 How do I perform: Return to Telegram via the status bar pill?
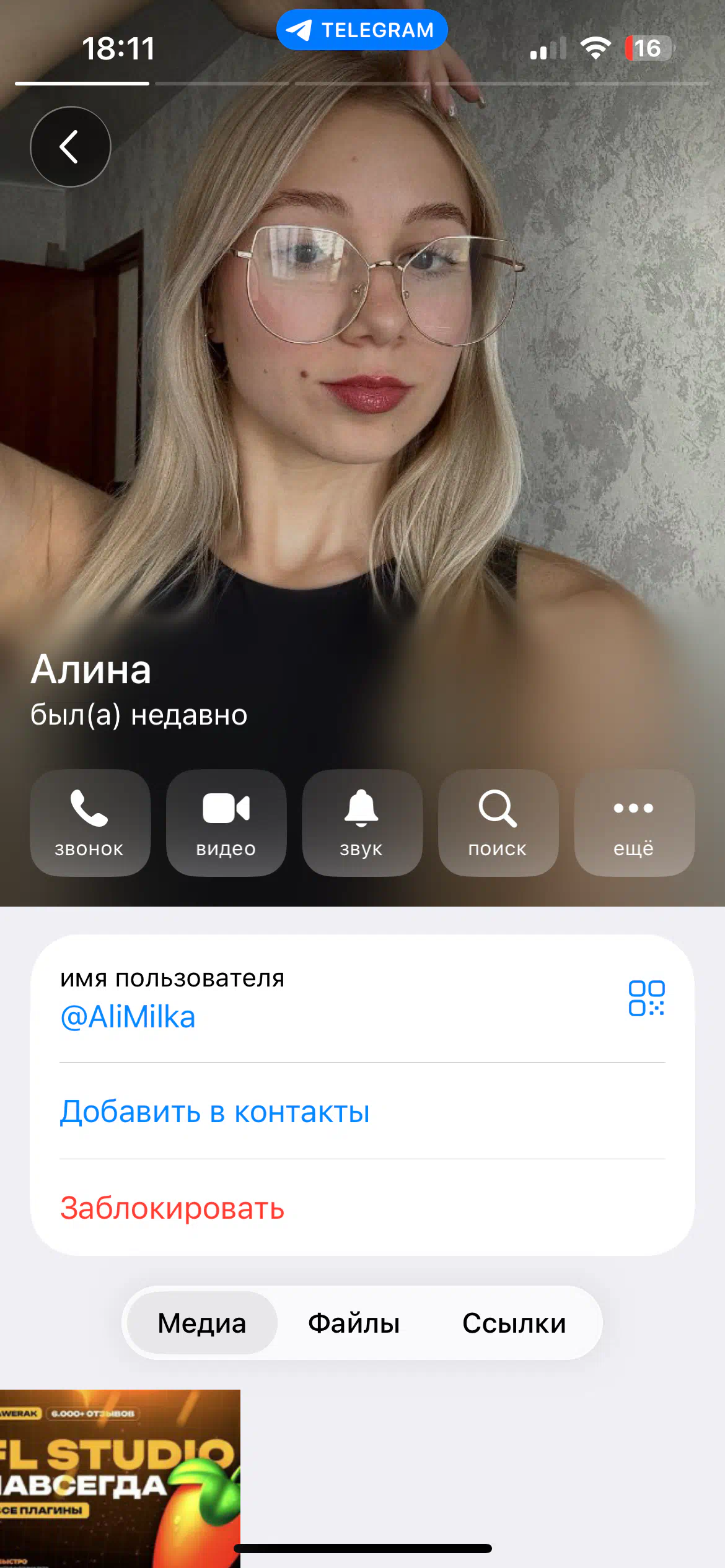coord(362,30)
